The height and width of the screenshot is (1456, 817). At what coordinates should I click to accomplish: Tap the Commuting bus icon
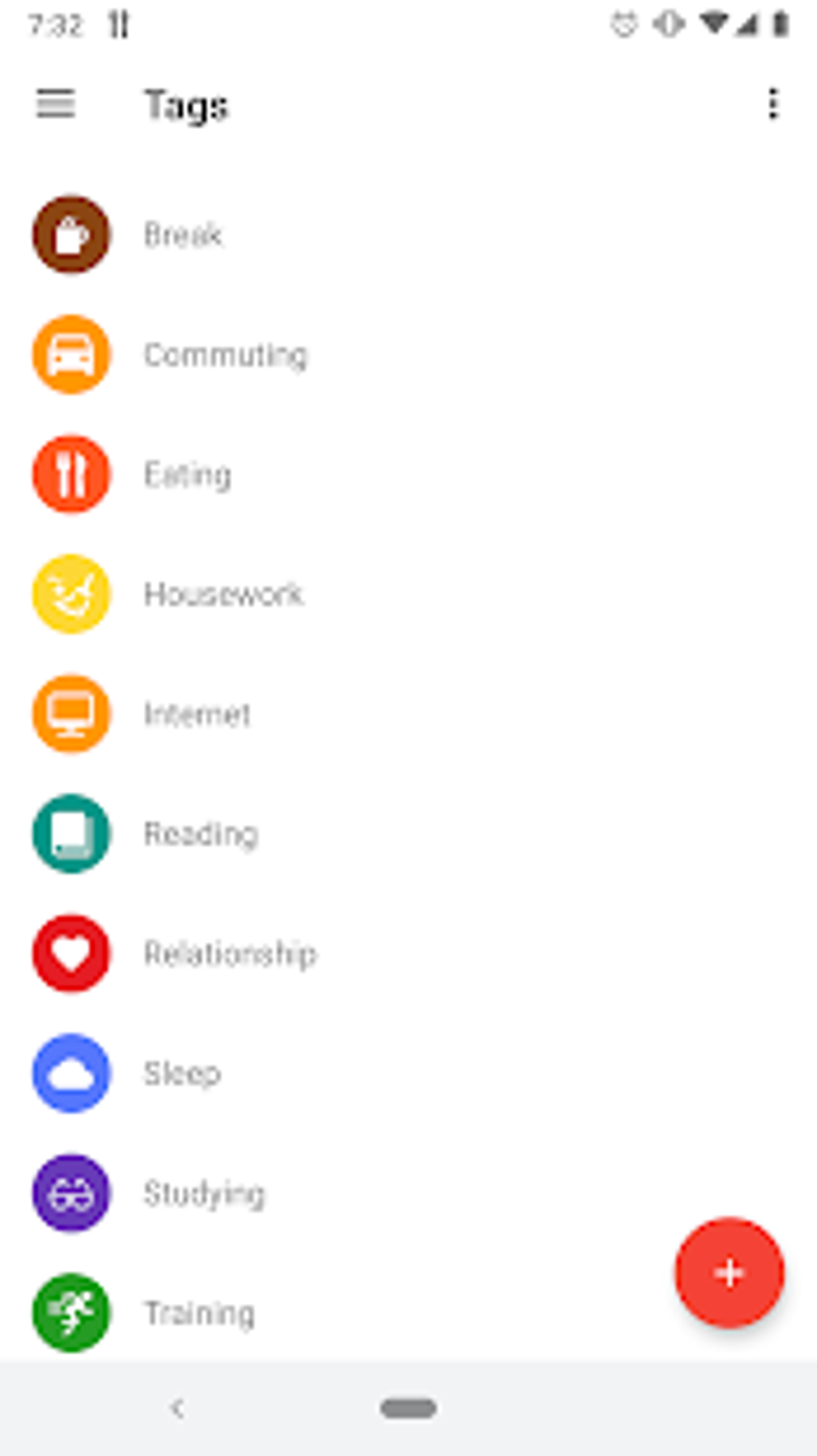70,353
